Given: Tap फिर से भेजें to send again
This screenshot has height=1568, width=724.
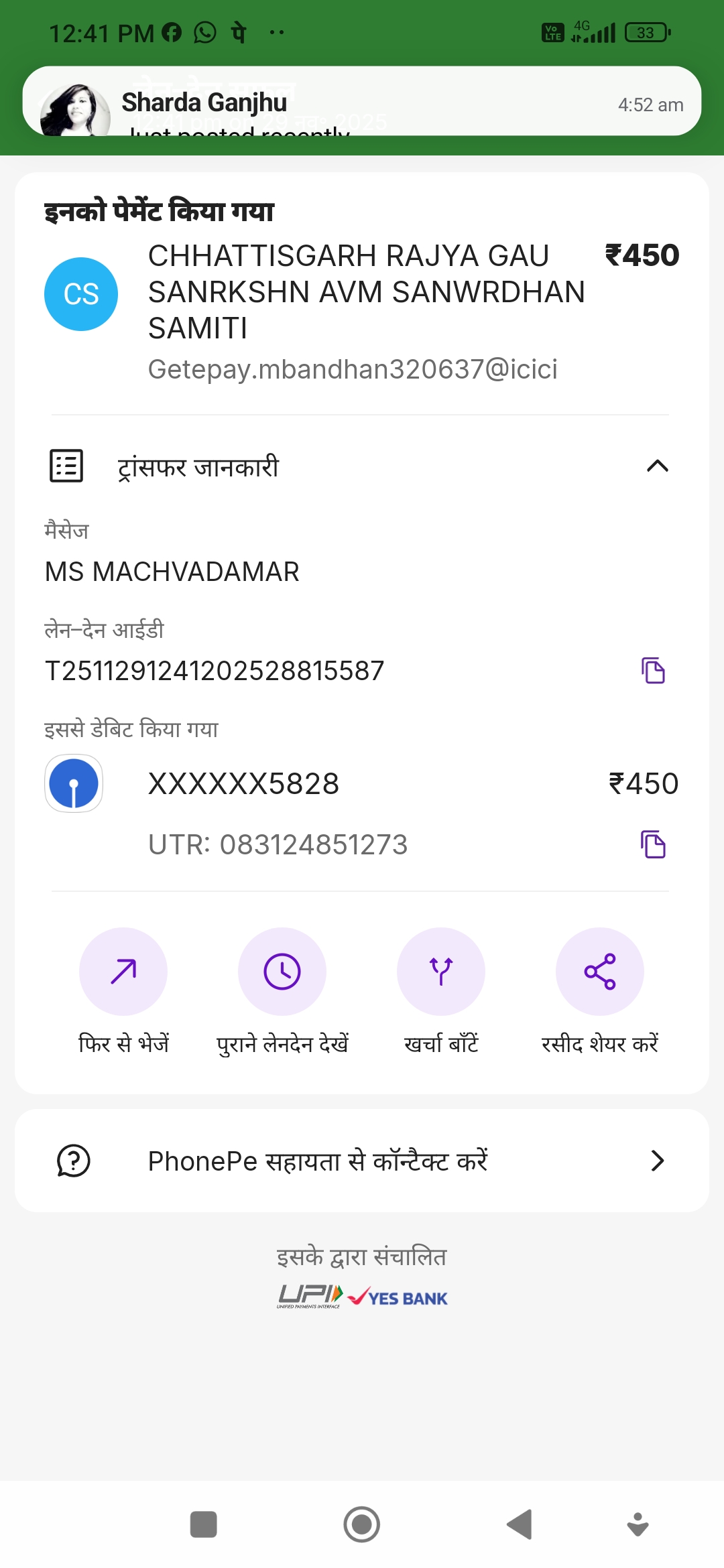Looking at the screenshot, I should coord(123,972).
